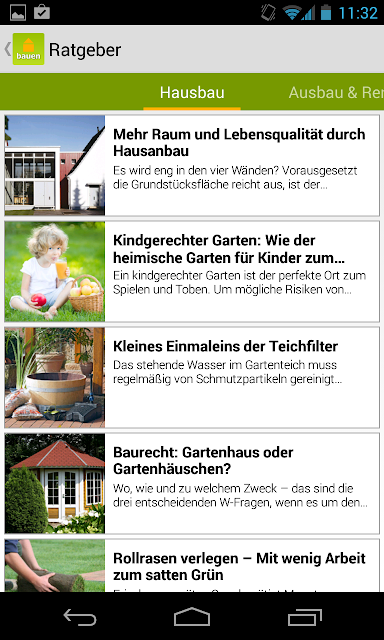View the Rollrasen verlegen article
384x640 pixels.
click(192, 565)
